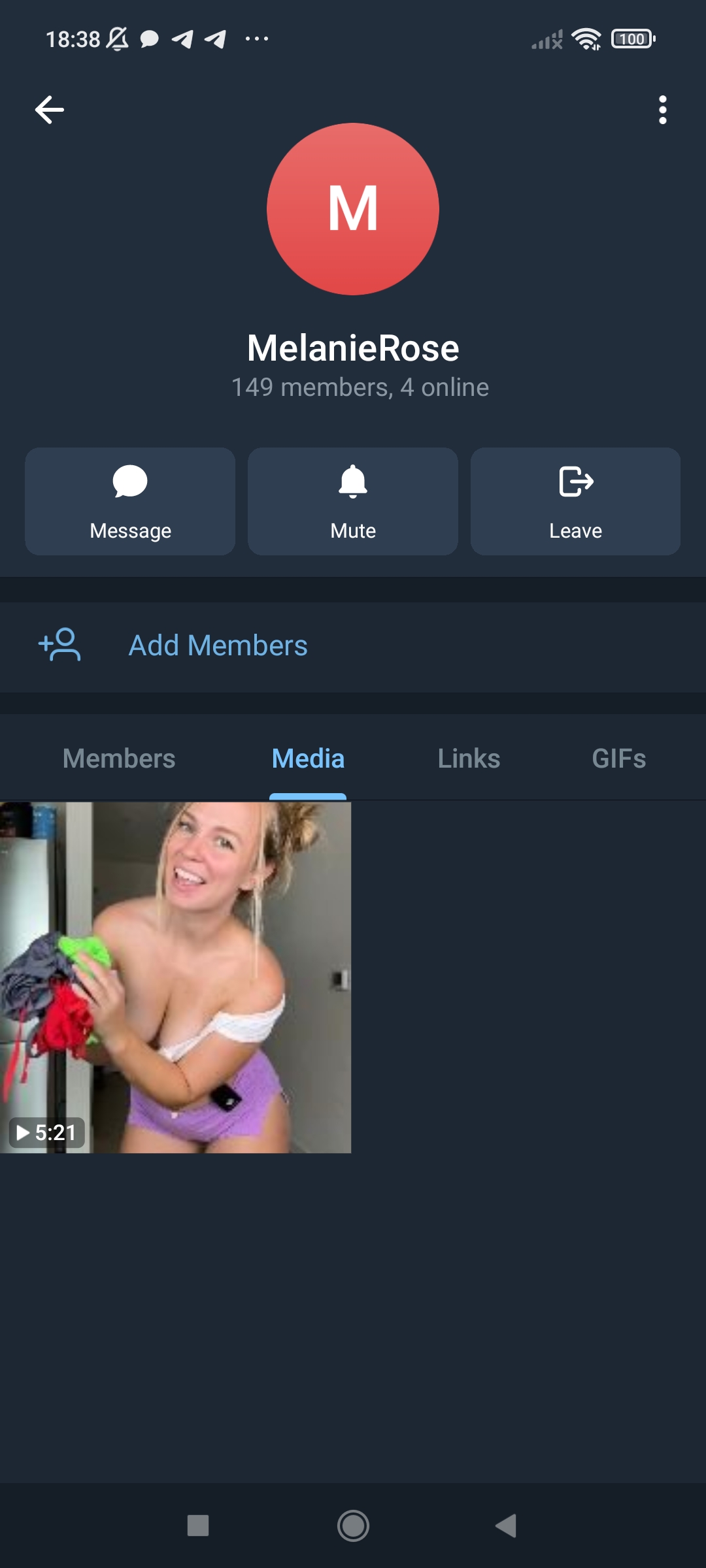Select the Media tab
Viewport: 706px width, 1568px height.
308,759
